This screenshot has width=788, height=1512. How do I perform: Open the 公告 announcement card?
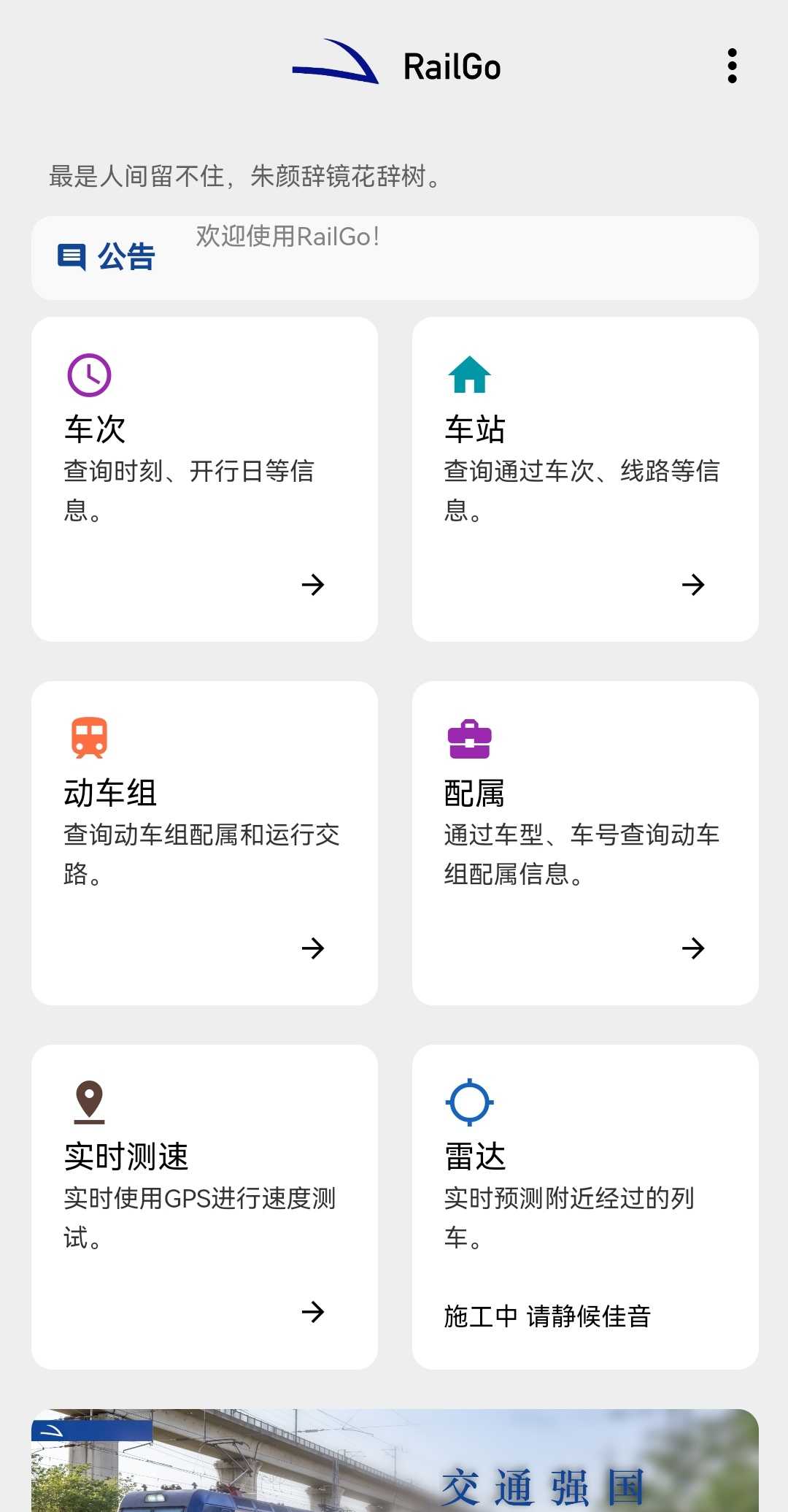394,258
